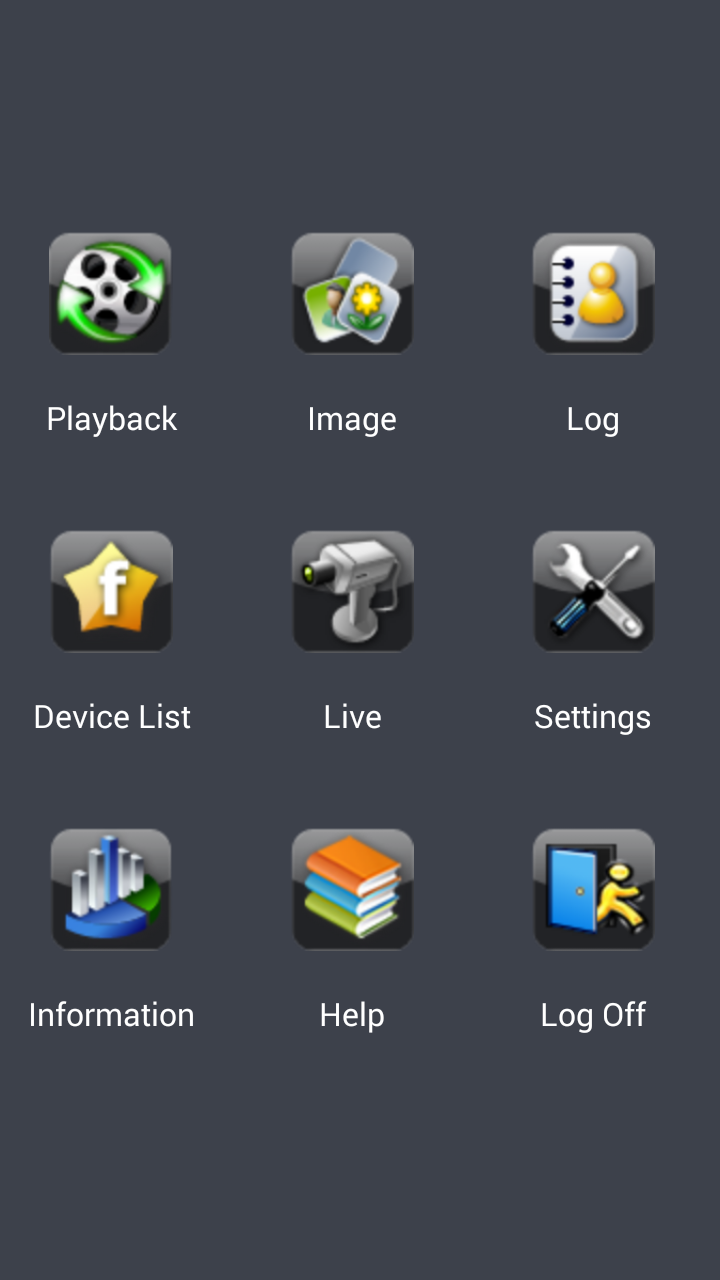
Task: Start the Live camera view
Action: [352, 591]
